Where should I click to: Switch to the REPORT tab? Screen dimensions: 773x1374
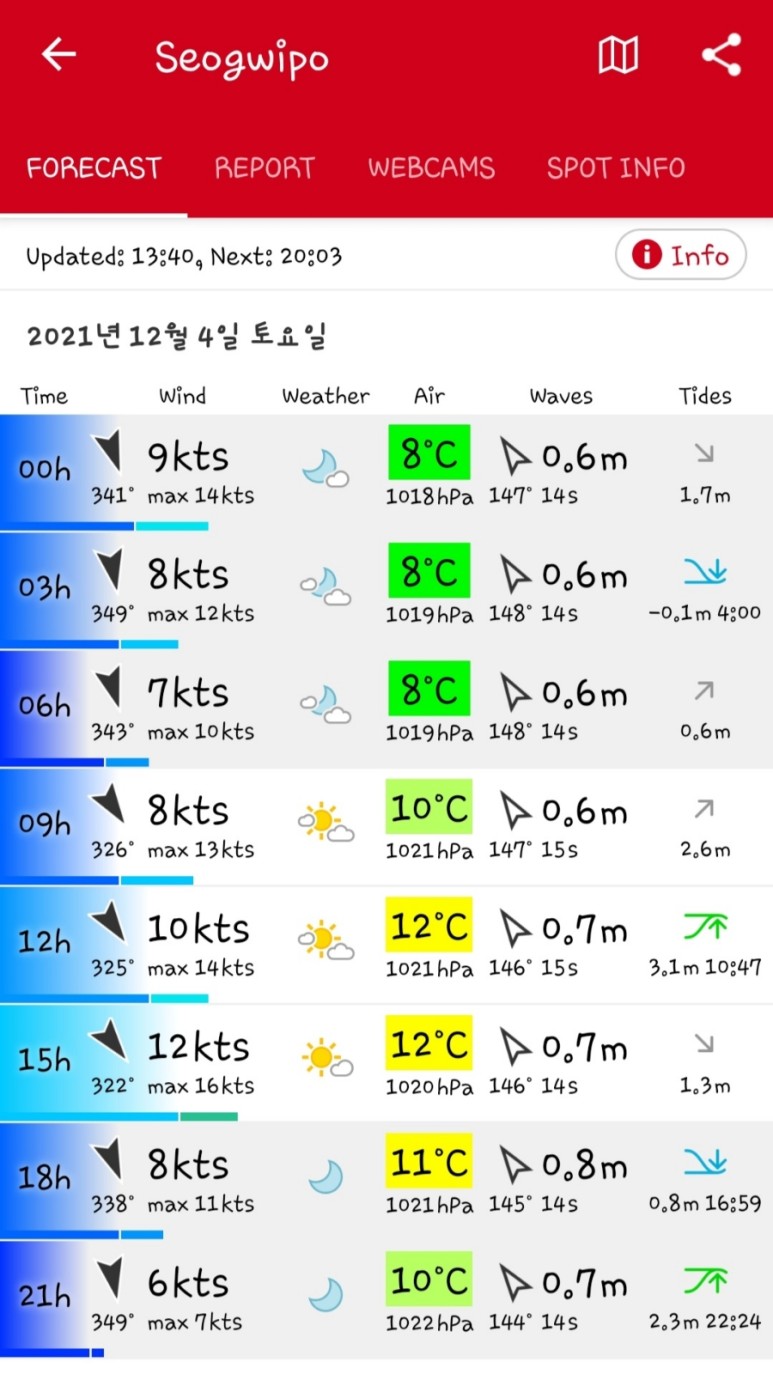tap(264, 168)
